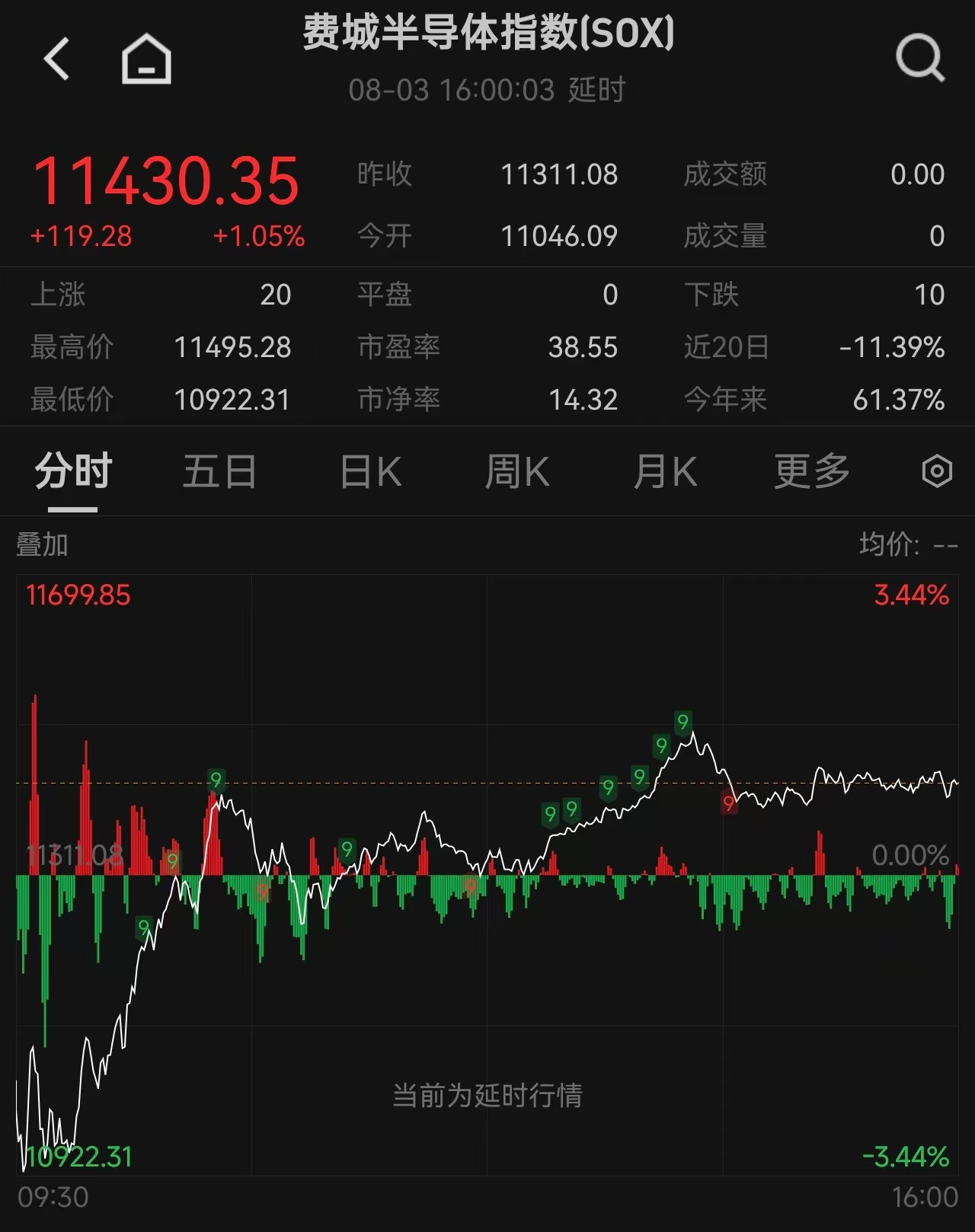Open the 更多 chart options
975x1232 pixels.
click(x=812, y=471)
